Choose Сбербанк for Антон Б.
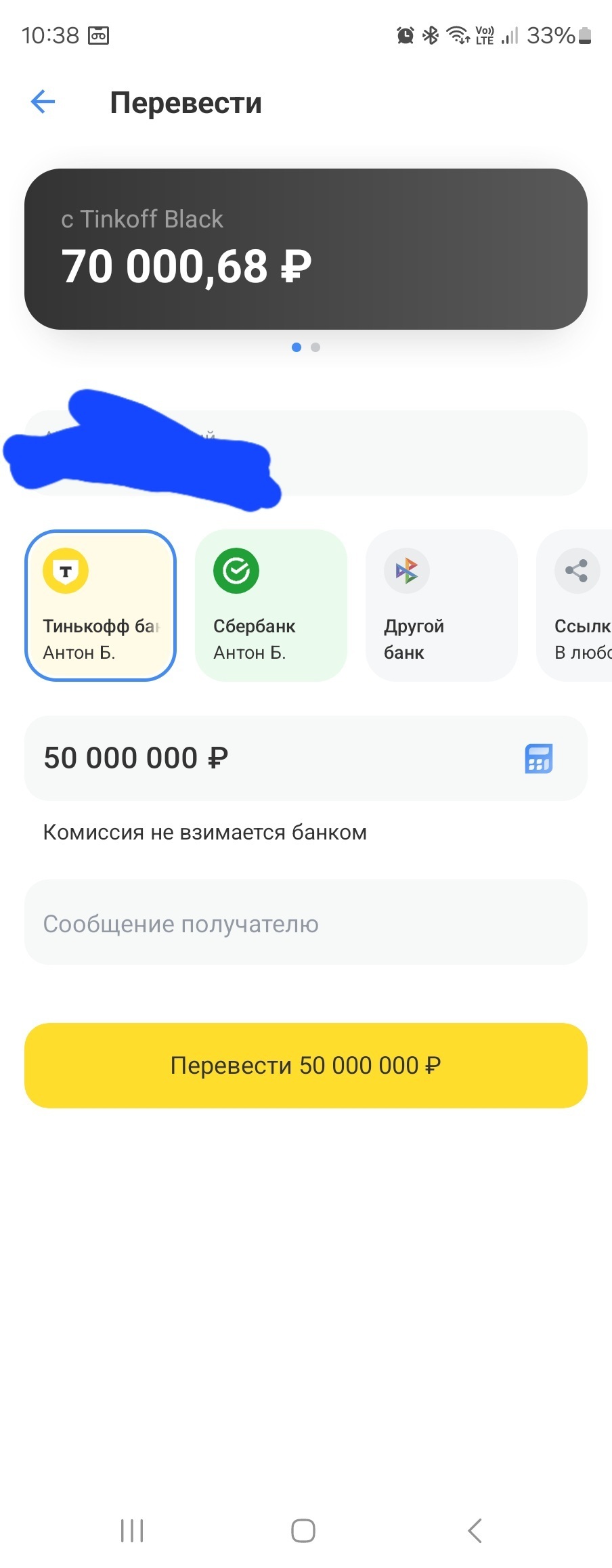Image resolution: width=612 pixels, height=1568 pixels. (271, 605)
